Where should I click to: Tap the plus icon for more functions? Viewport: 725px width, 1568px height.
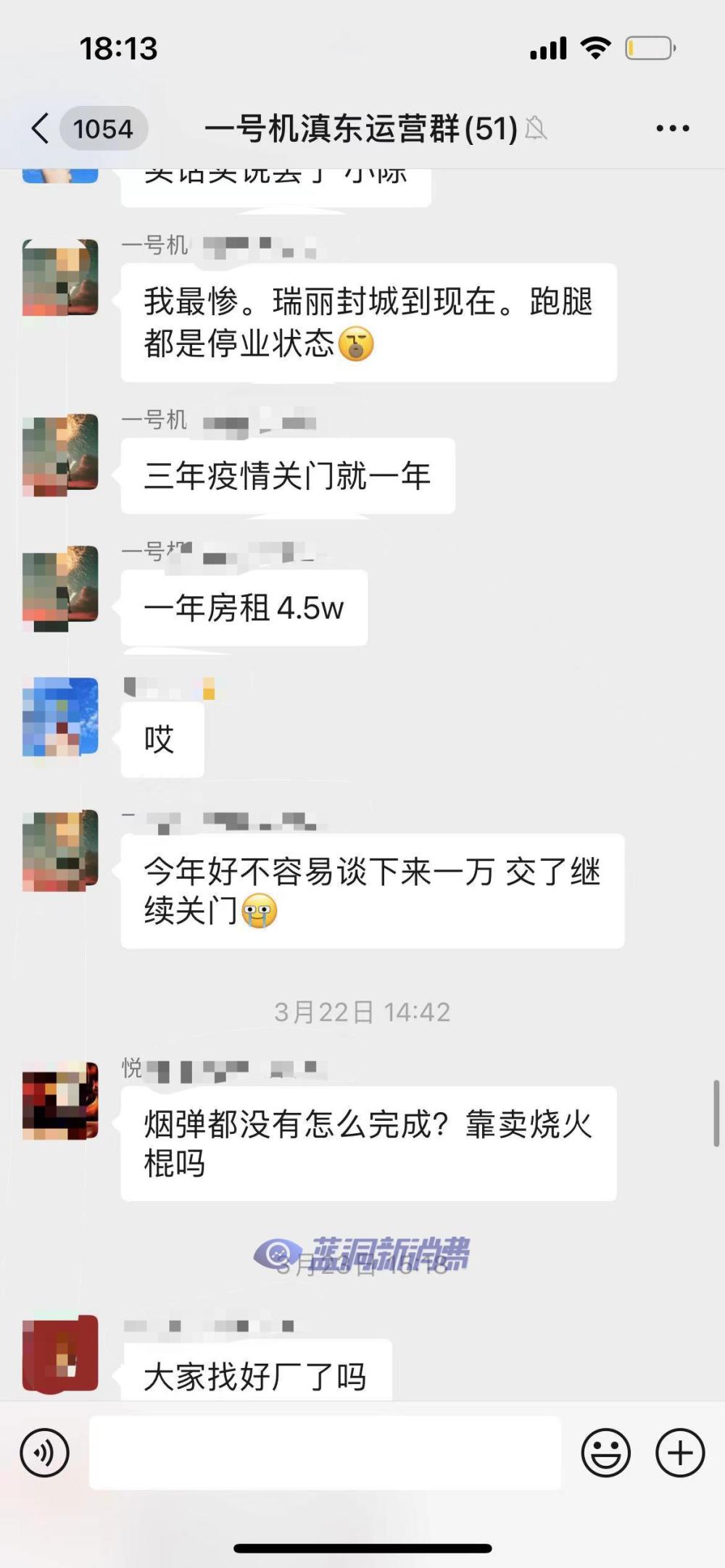point(679,1453)
